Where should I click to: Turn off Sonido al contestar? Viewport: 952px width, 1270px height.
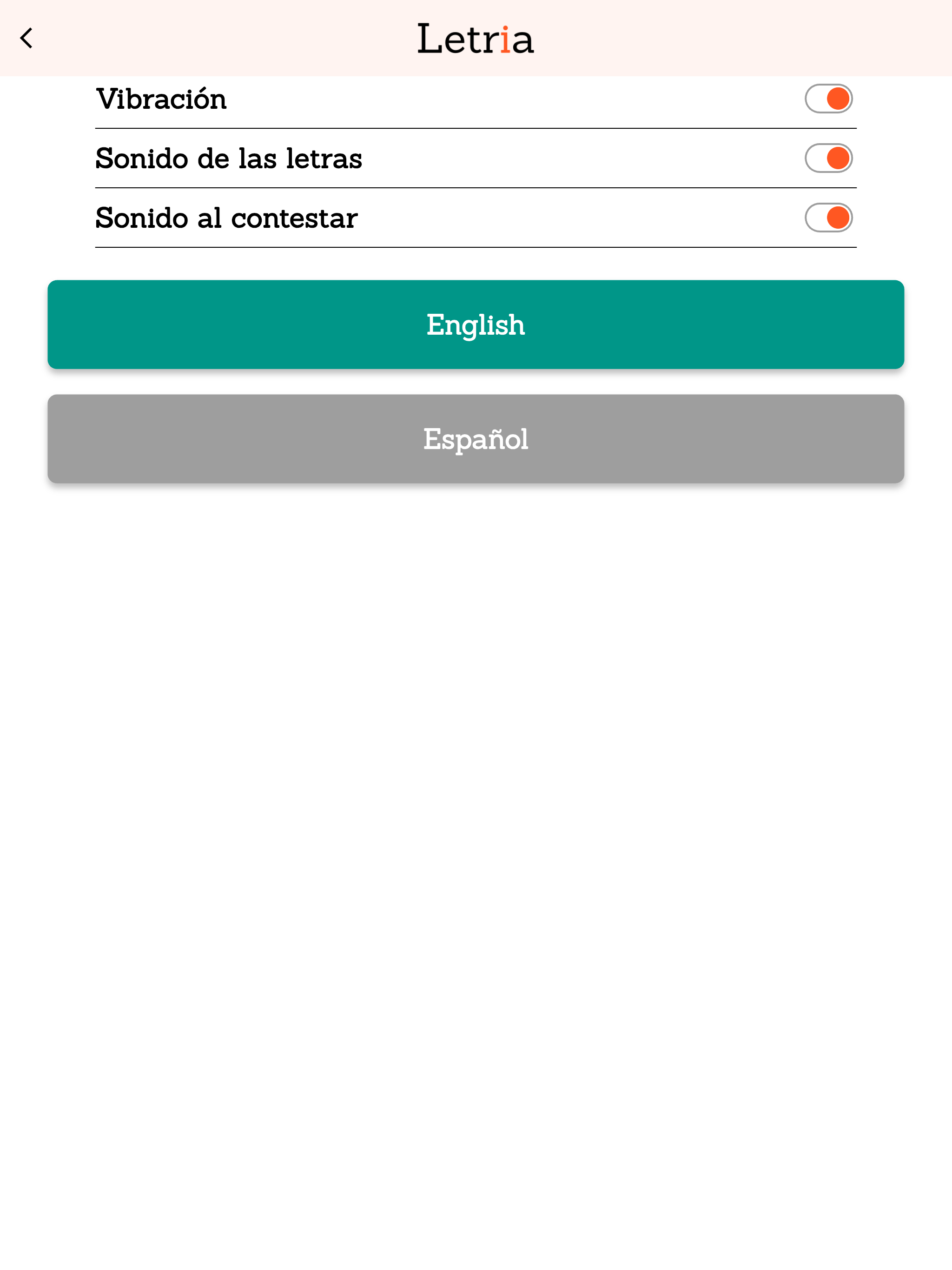click(828, 218)
